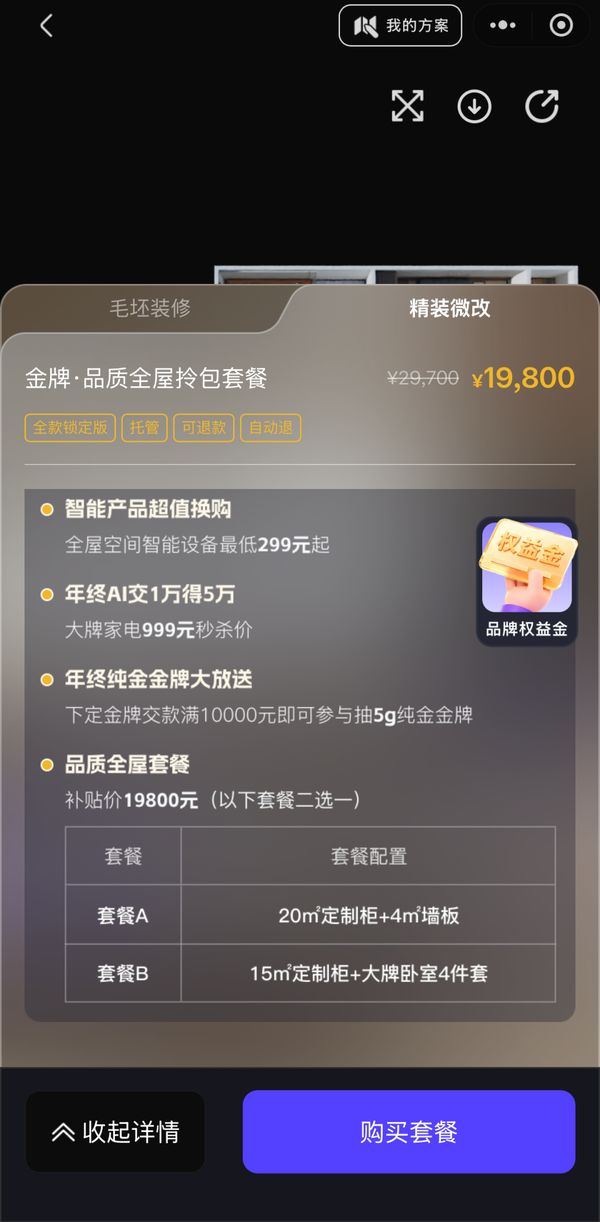Open 我的方案 button
This screenshot has height=1222, width=600.
pyautogui.click(x=400, y=26)
